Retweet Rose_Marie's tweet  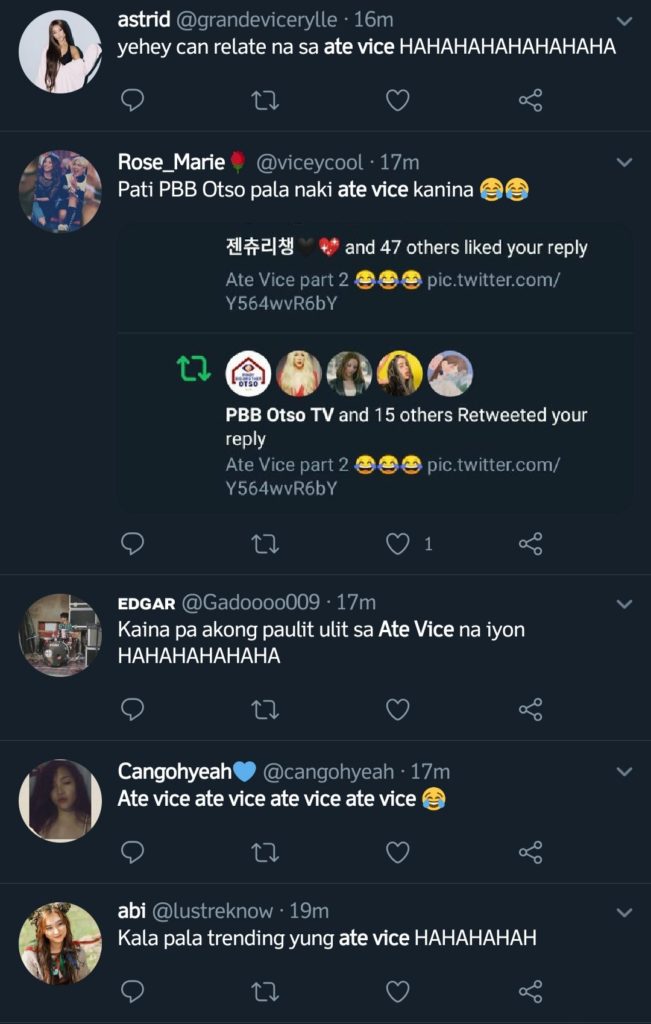[265, 544]
